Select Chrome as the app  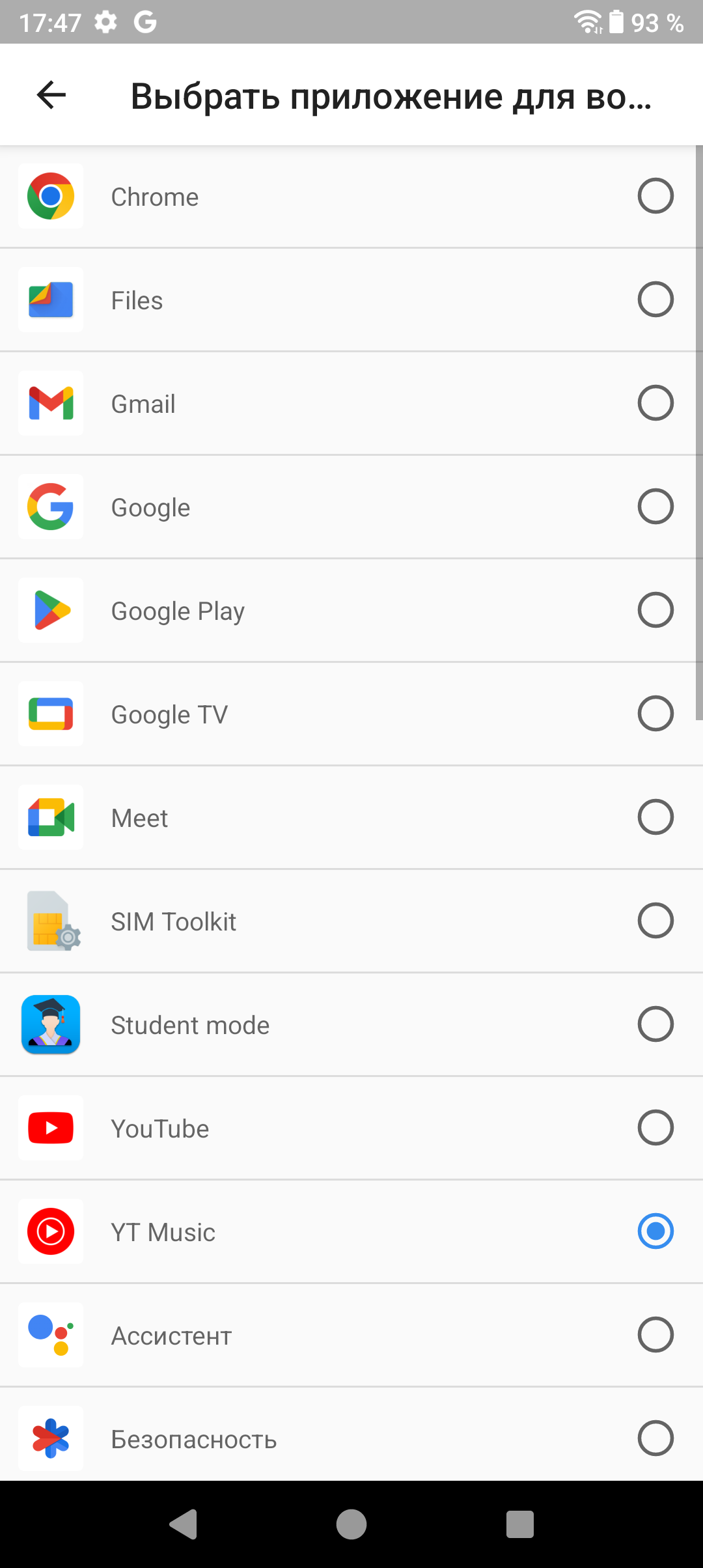click(x=655, y=196)
